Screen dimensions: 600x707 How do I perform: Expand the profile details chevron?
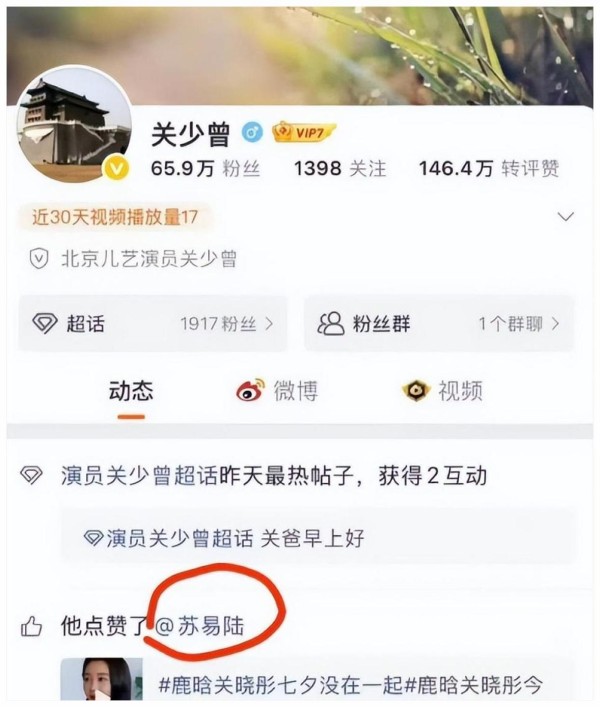click(566, 217)
